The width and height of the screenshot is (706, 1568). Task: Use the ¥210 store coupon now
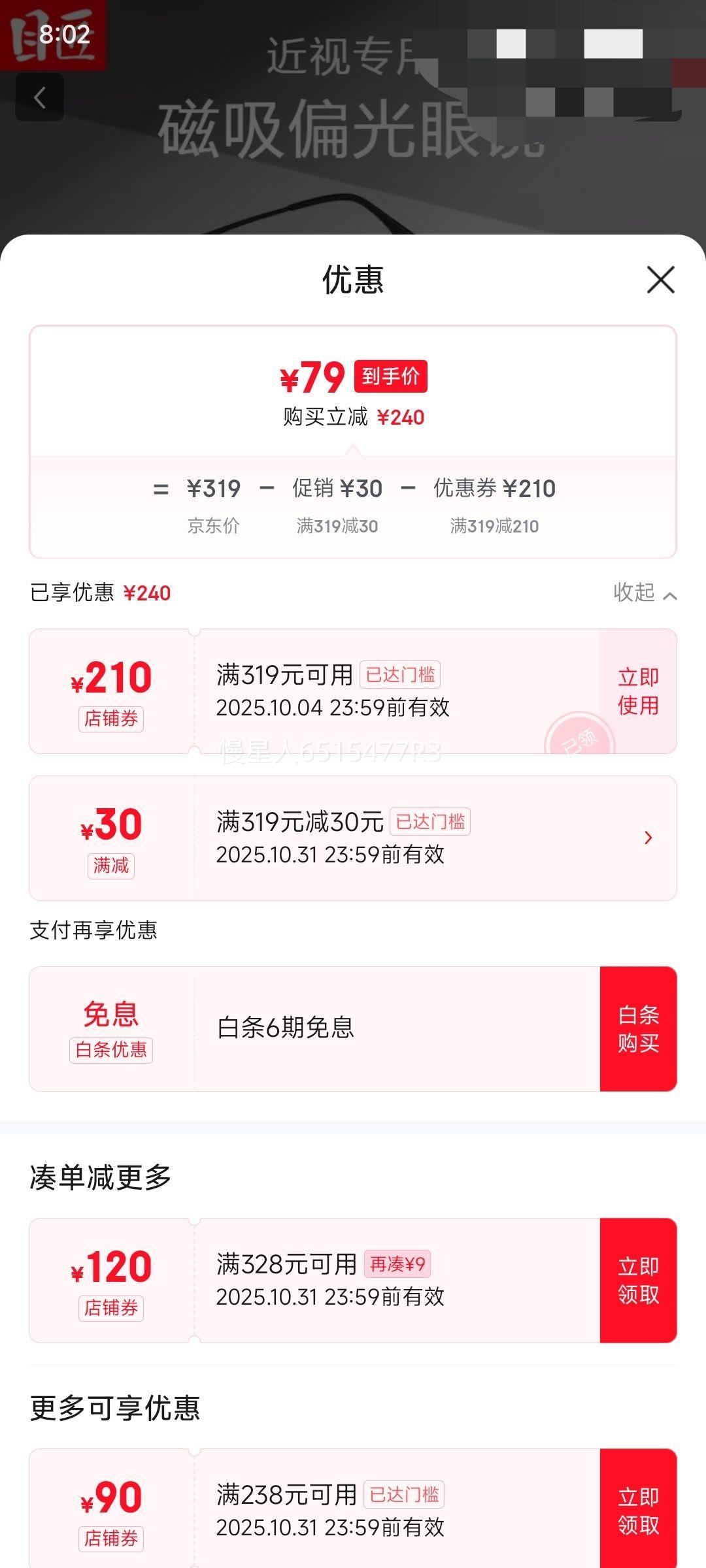(x=638, y=691)
